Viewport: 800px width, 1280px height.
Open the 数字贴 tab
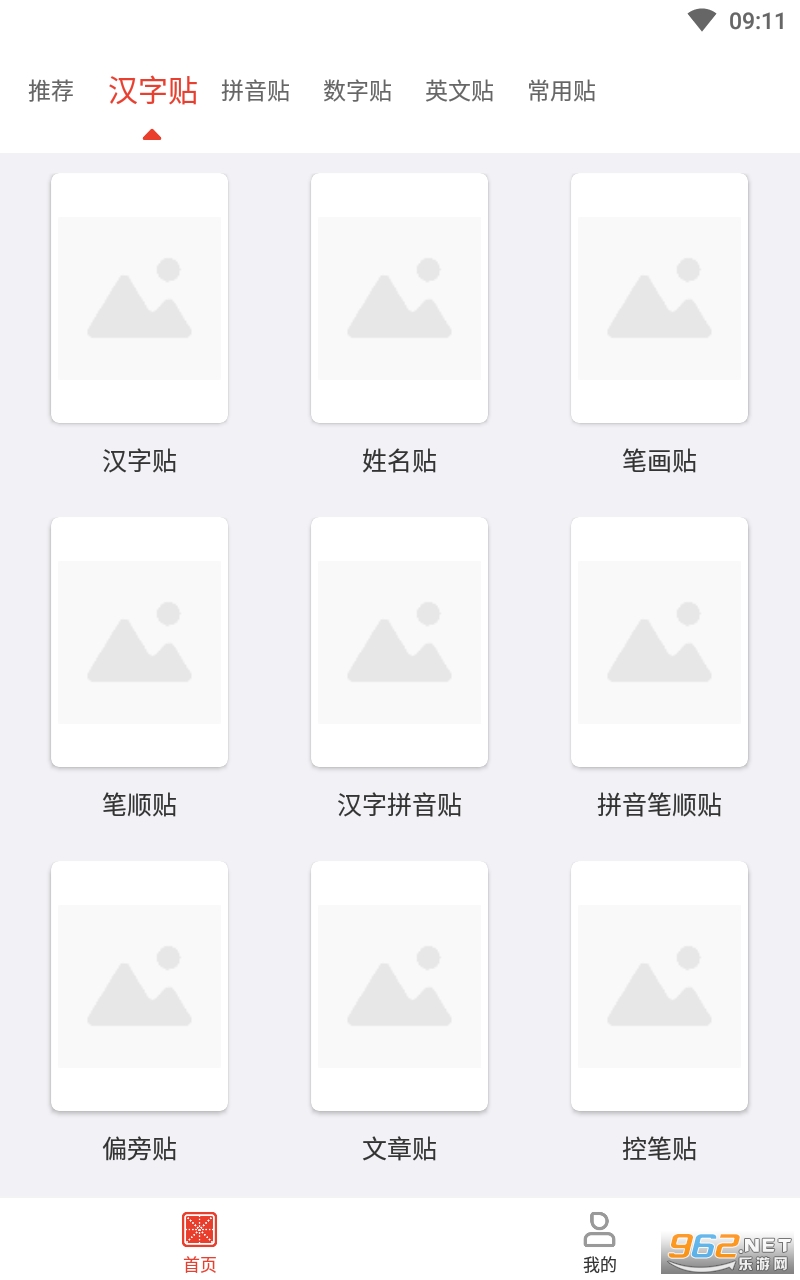[357, 91]
